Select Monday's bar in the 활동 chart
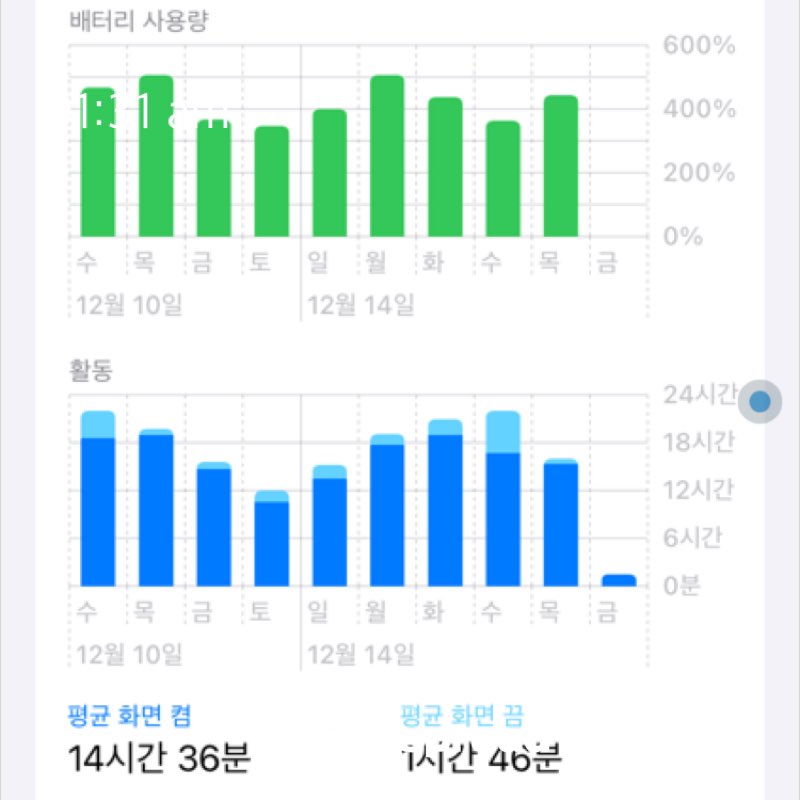This screenshot has width=800, height=800. [x=387, y=511]
